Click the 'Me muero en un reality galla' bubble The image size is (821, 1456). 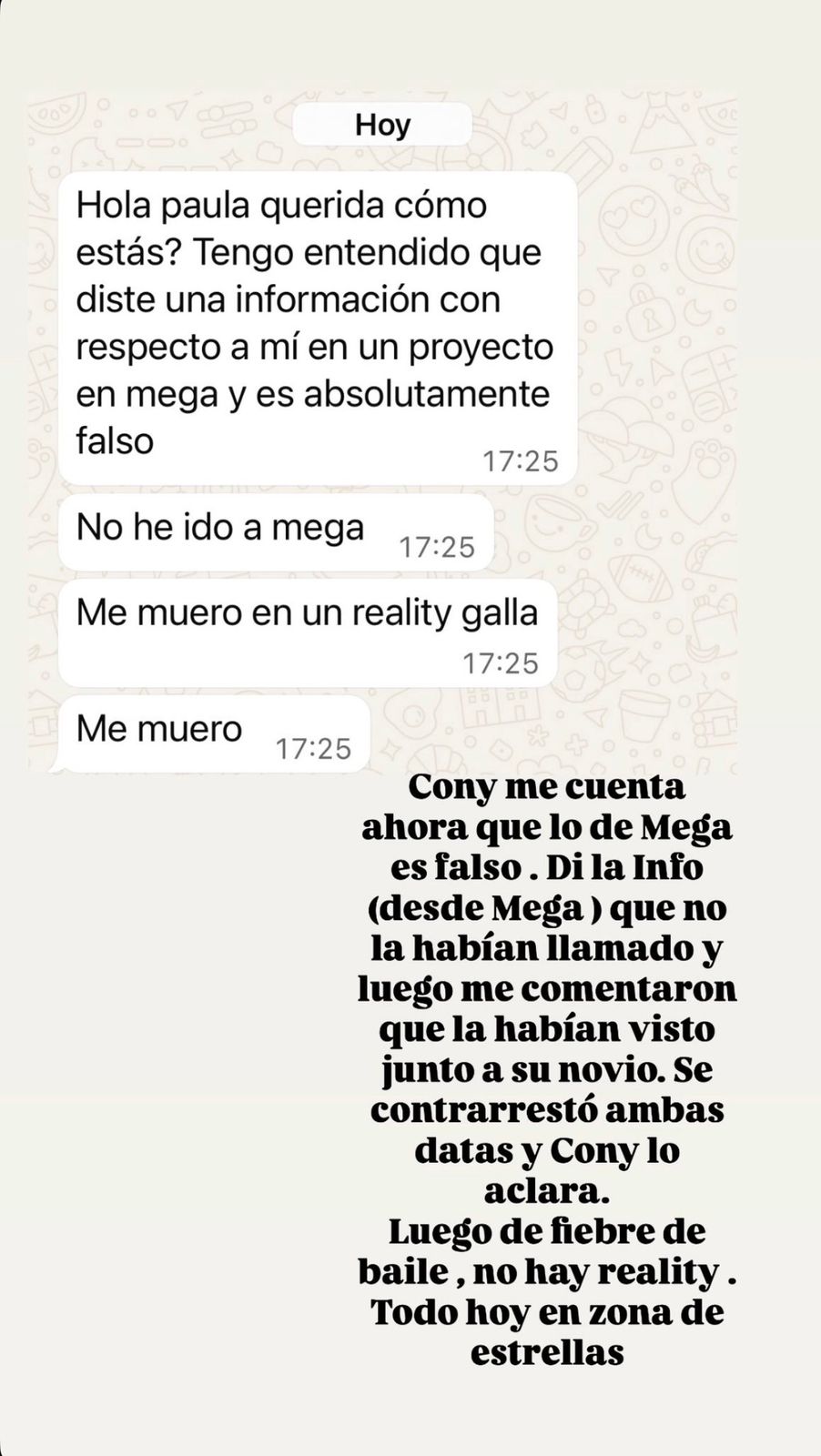coord(307,612)
